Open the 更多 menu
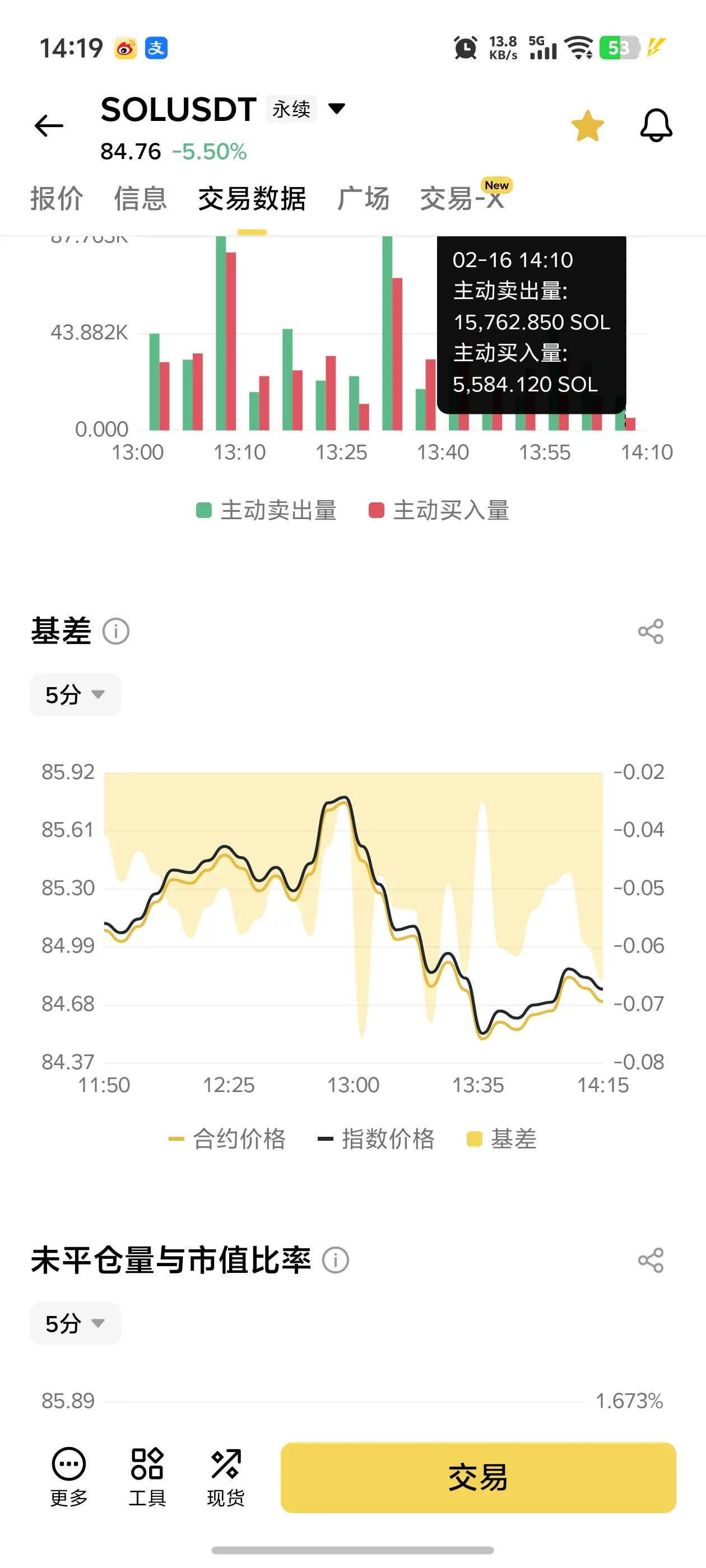Screen dimensions: 706x1568 [x=69, y=1477]
